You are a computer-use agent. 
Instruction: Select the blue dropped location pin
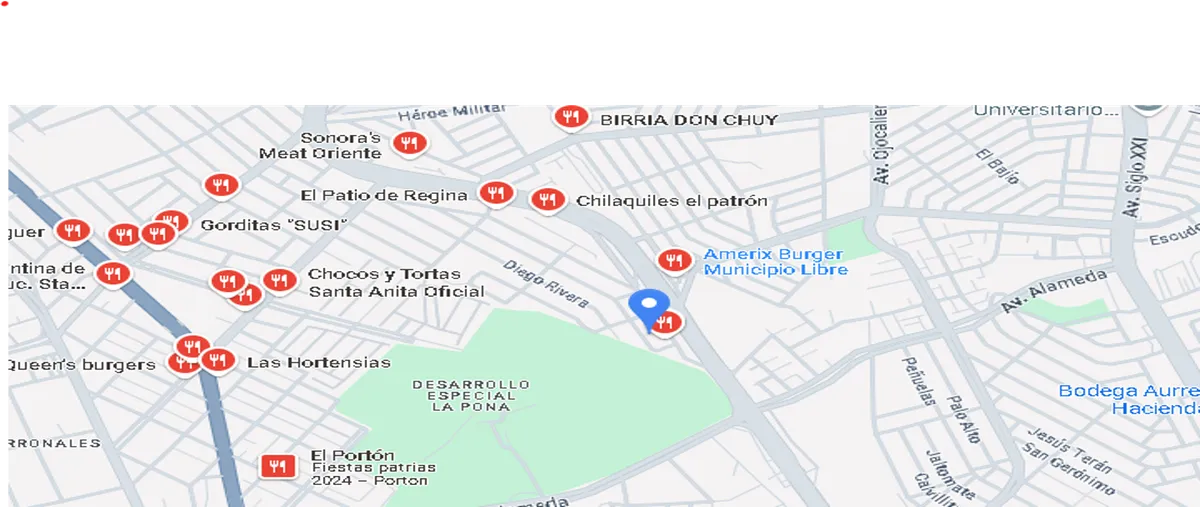click(x=649, y=307)
